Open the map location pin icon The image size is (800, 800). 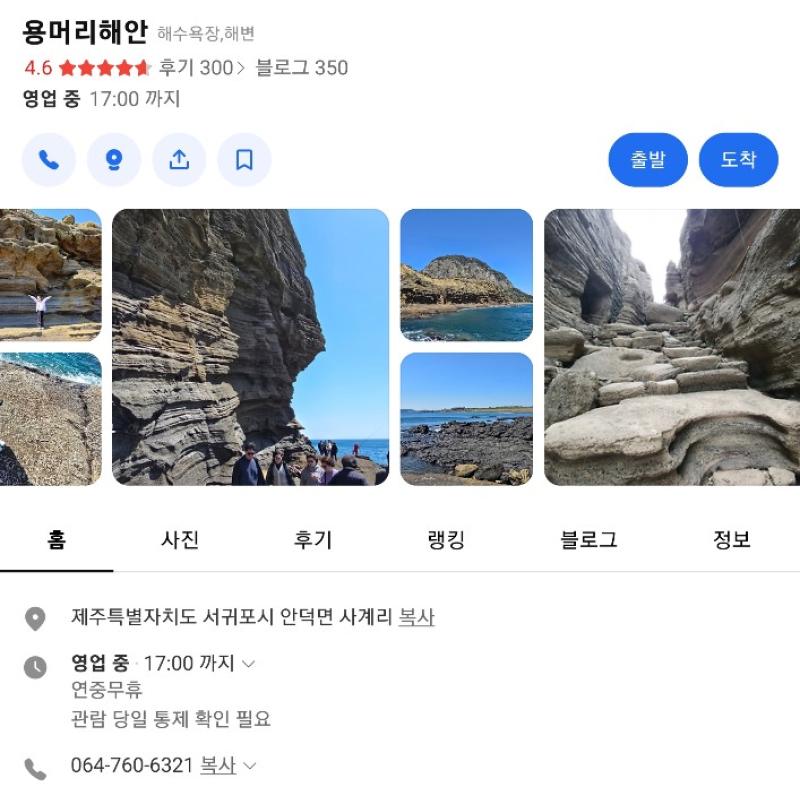114,160
